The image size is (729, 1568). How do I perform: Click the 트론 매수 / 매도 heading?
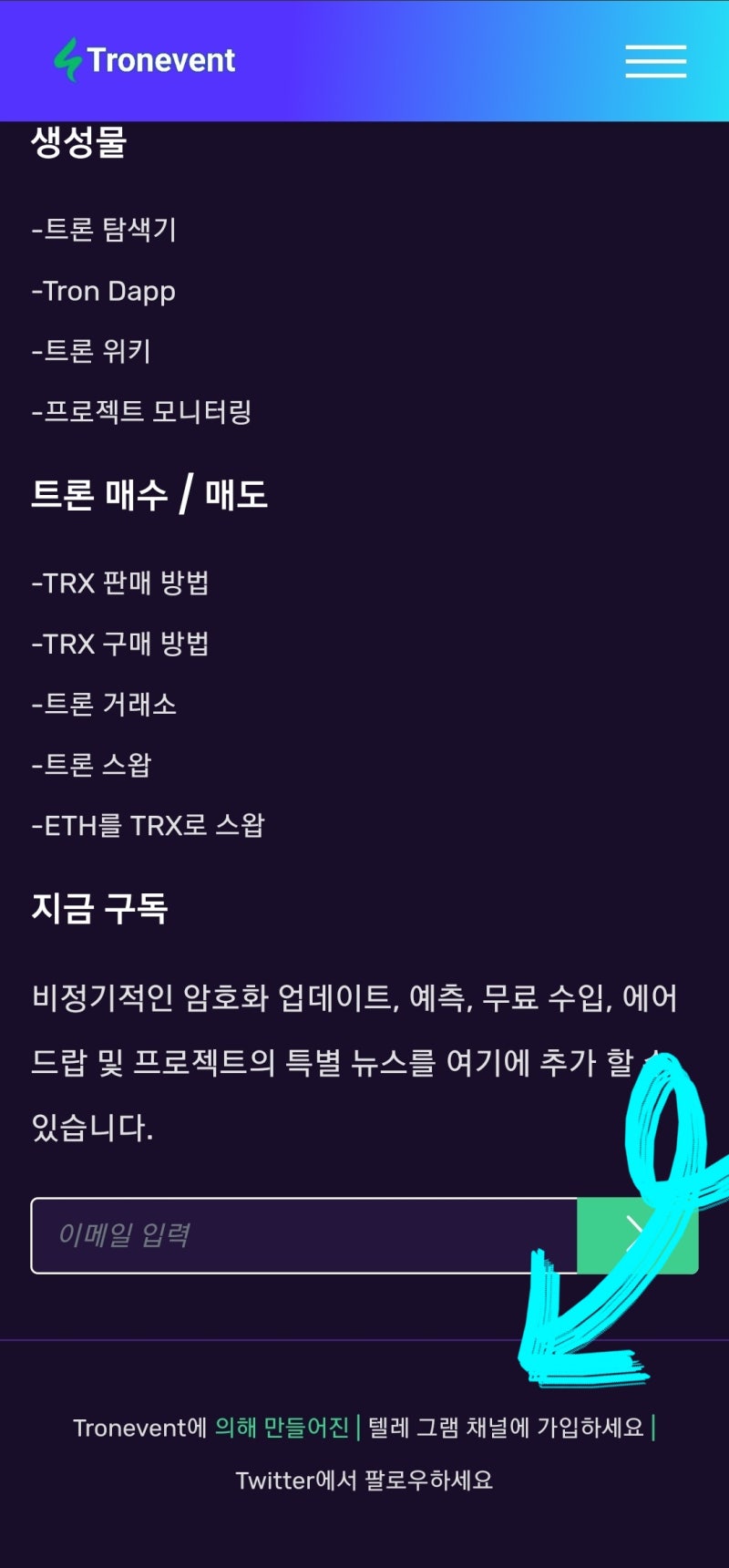149,495
